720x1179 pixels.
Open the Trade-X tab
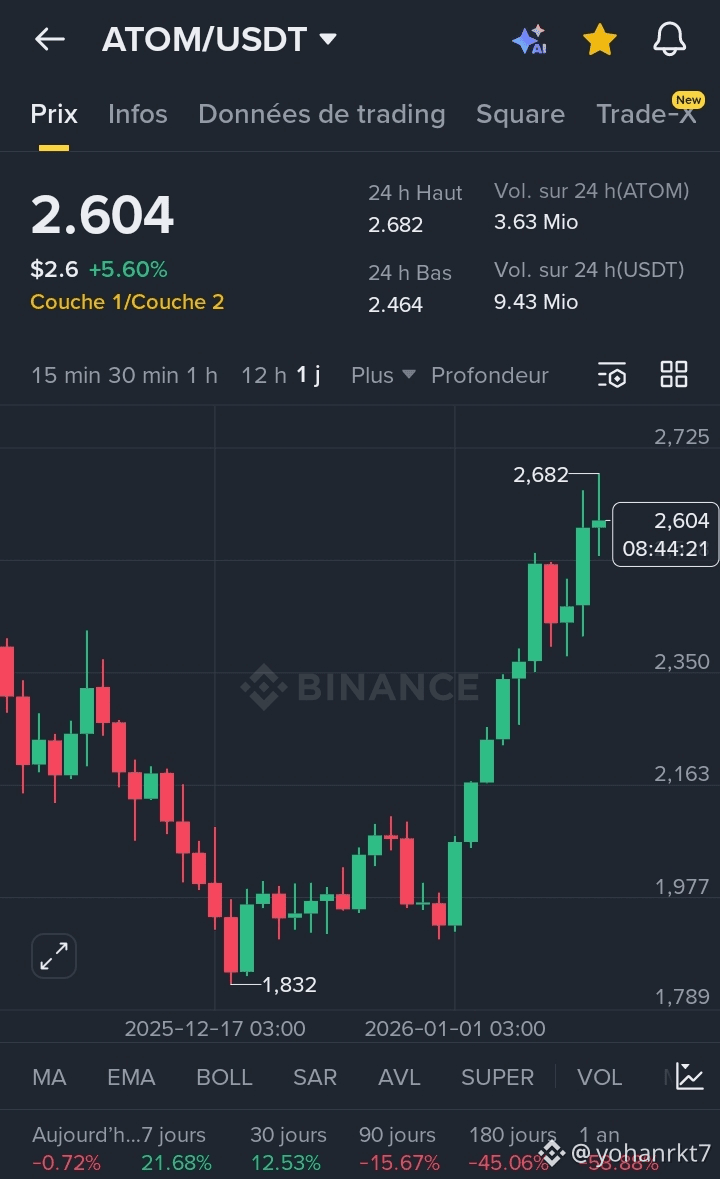(646, 114)
